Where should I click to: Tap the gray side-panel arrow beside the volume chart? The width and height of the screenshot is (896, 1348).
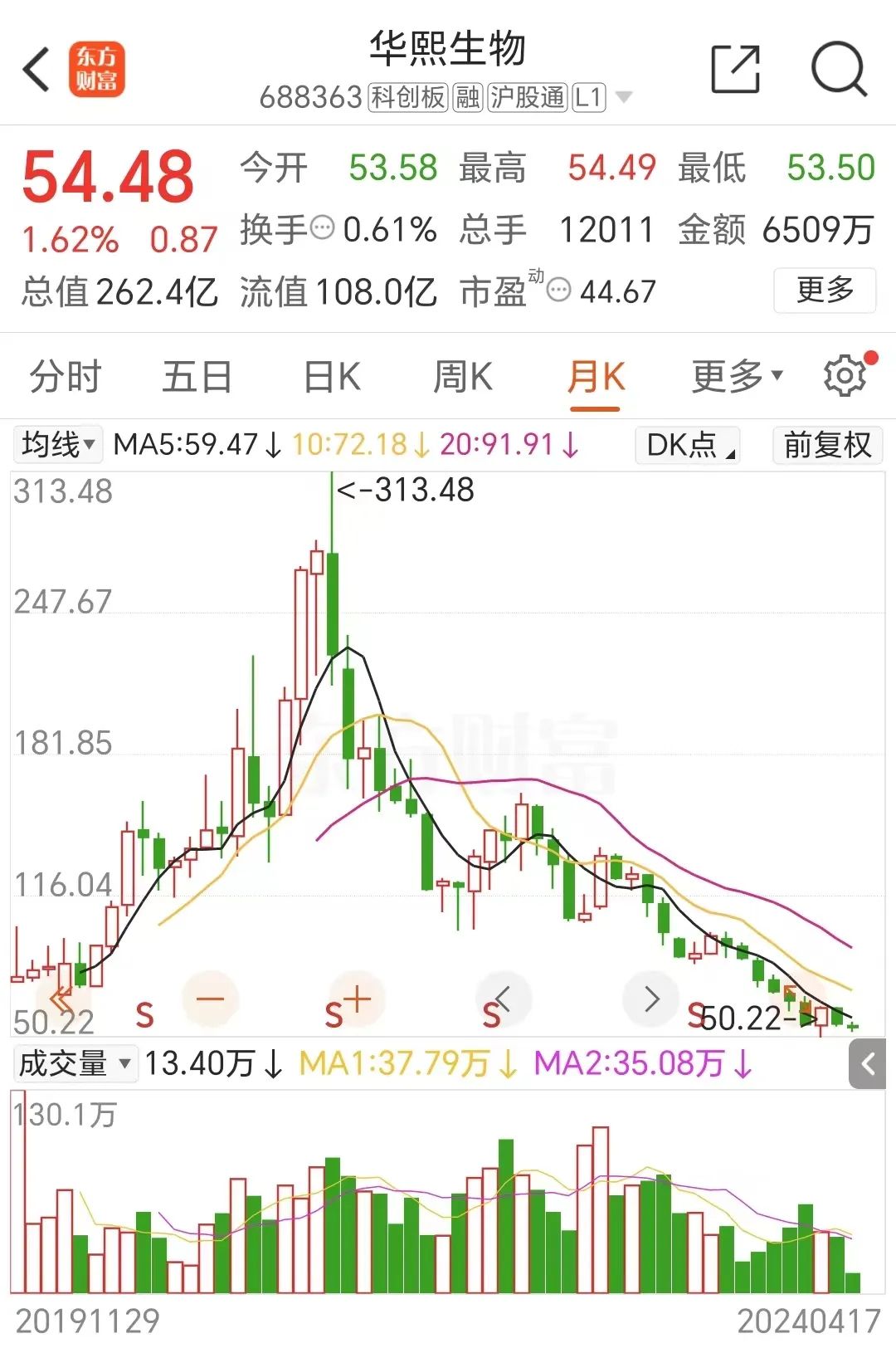(868, 1064)
